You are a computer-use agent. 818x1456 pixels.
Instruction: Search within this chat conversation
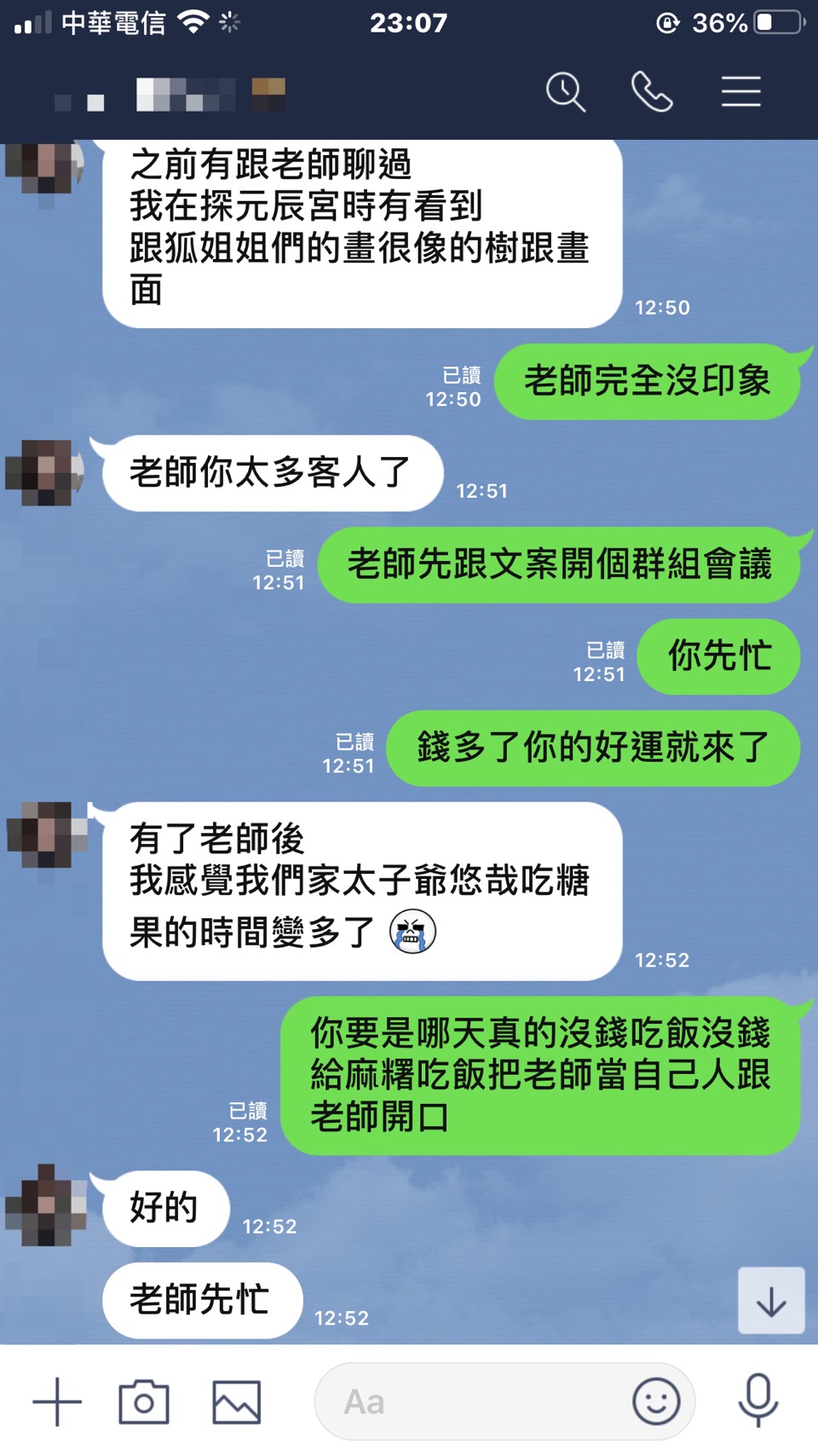(566, 92)
